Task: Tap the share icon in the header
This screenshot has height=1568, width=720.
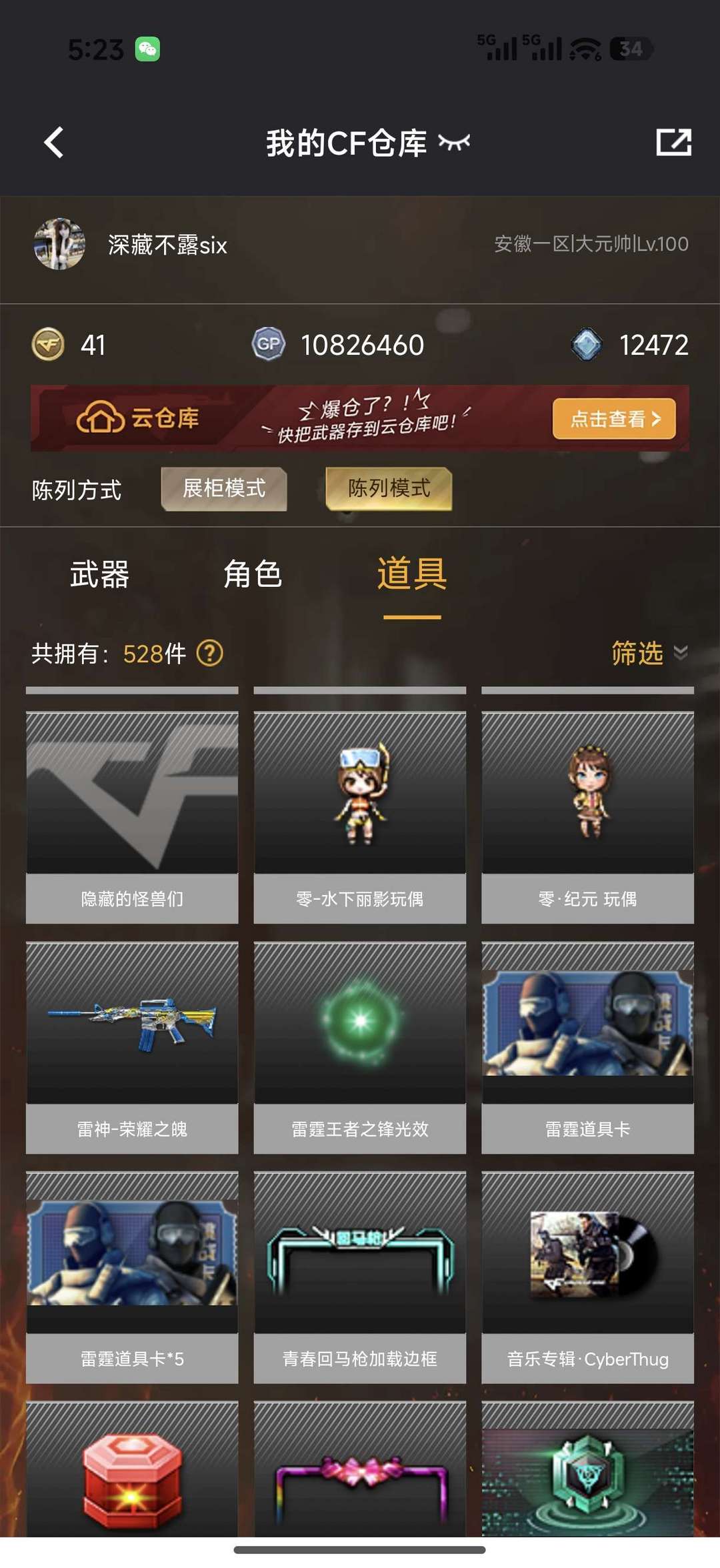Action: [x=673, y=142]
